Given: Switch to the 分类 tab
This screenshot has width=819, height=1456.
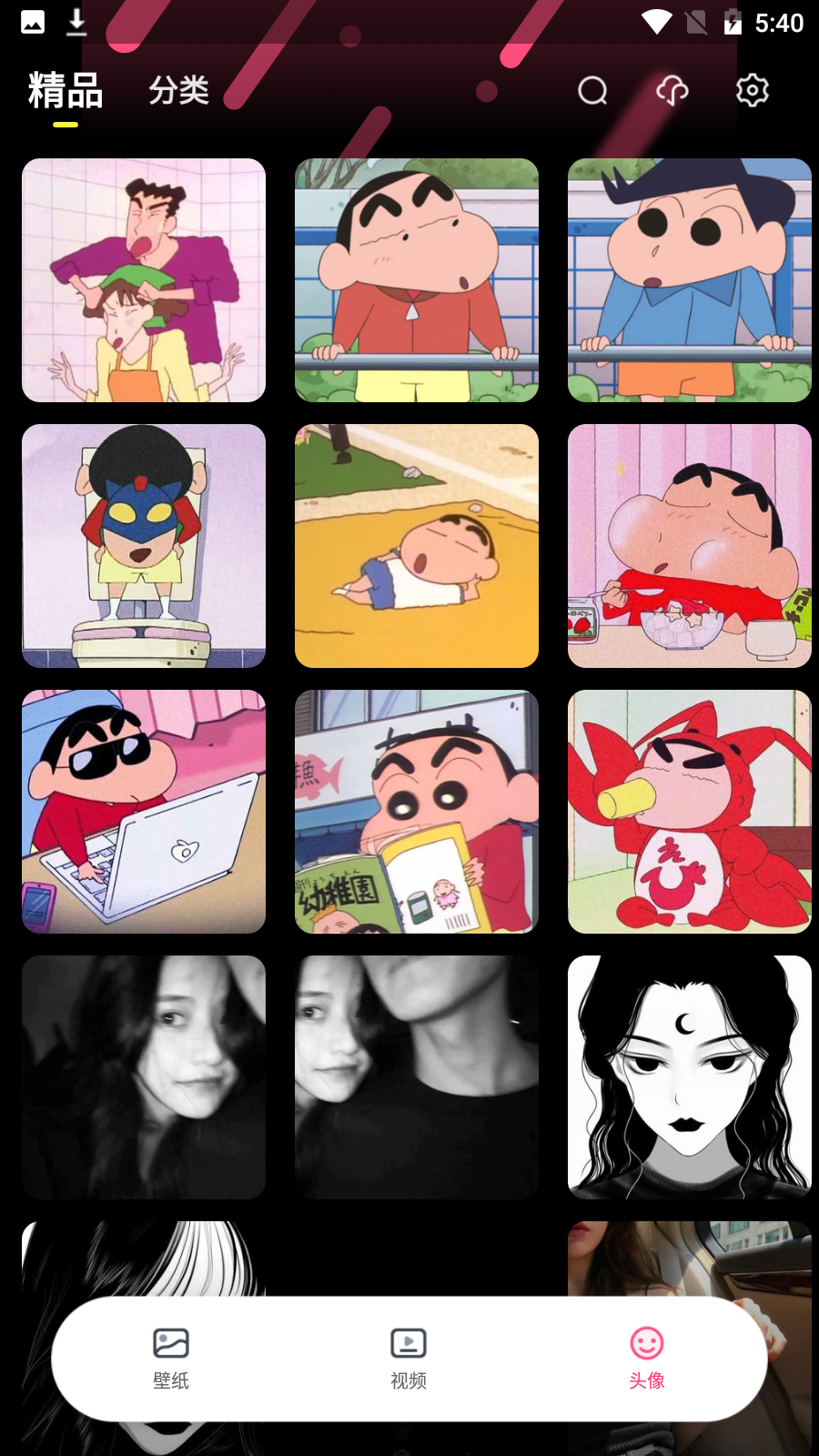Looking at the screenshot, I should pyautogui.click(x=179, y=91).
